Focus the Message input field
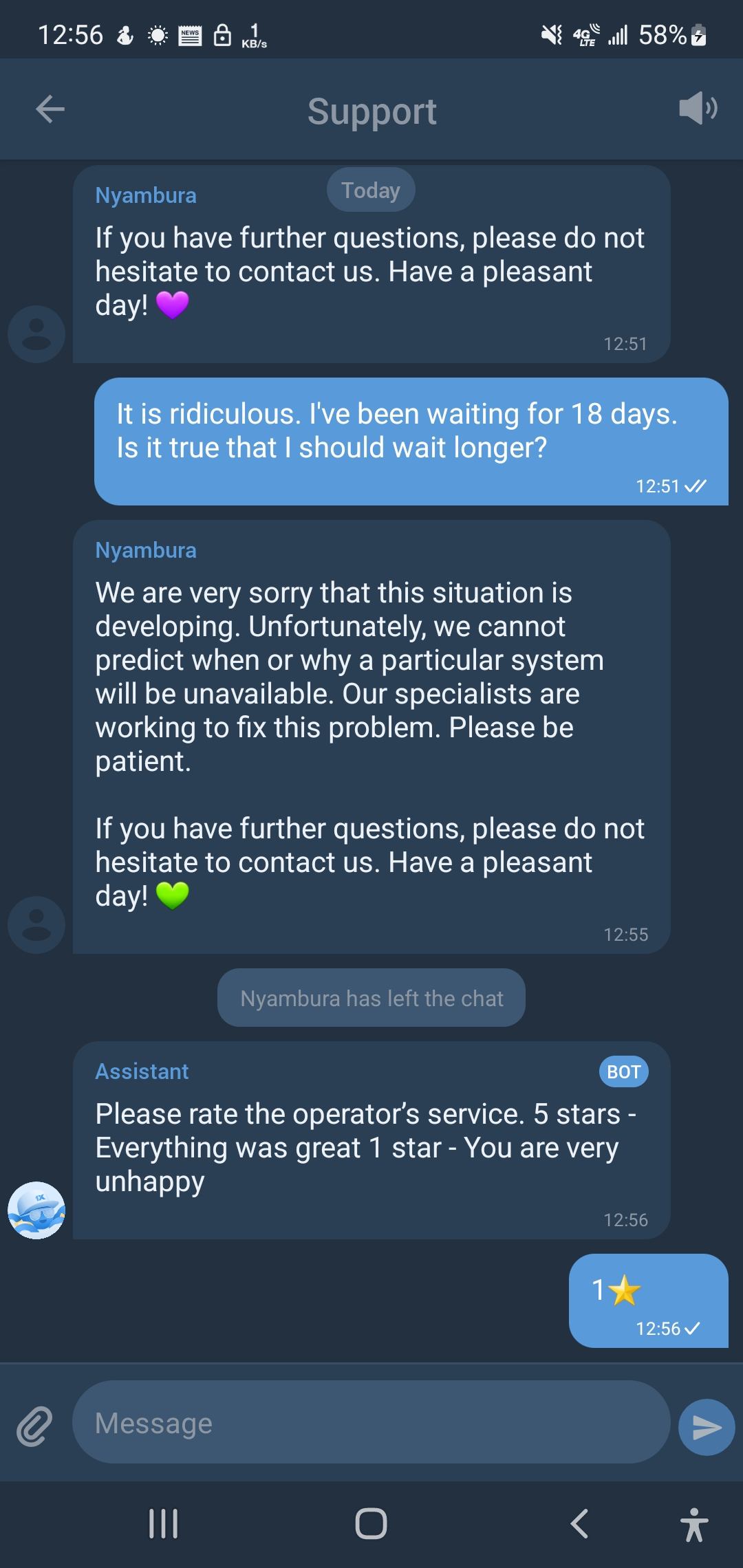This screenshot has height=1568, width=743. click(370, 1424)
